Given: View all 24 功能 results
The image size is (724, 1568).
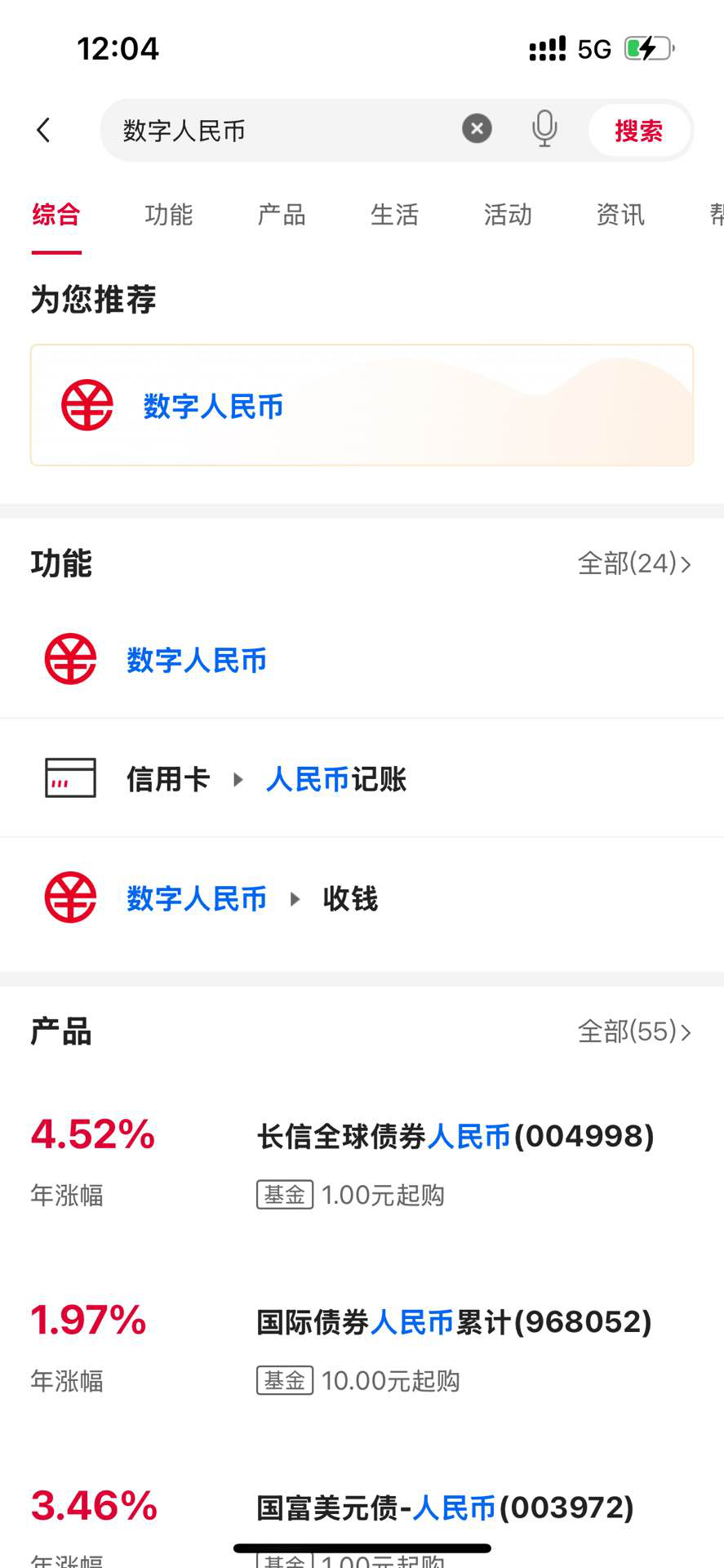Looking at the screenshot, I should tap(634, 563).
